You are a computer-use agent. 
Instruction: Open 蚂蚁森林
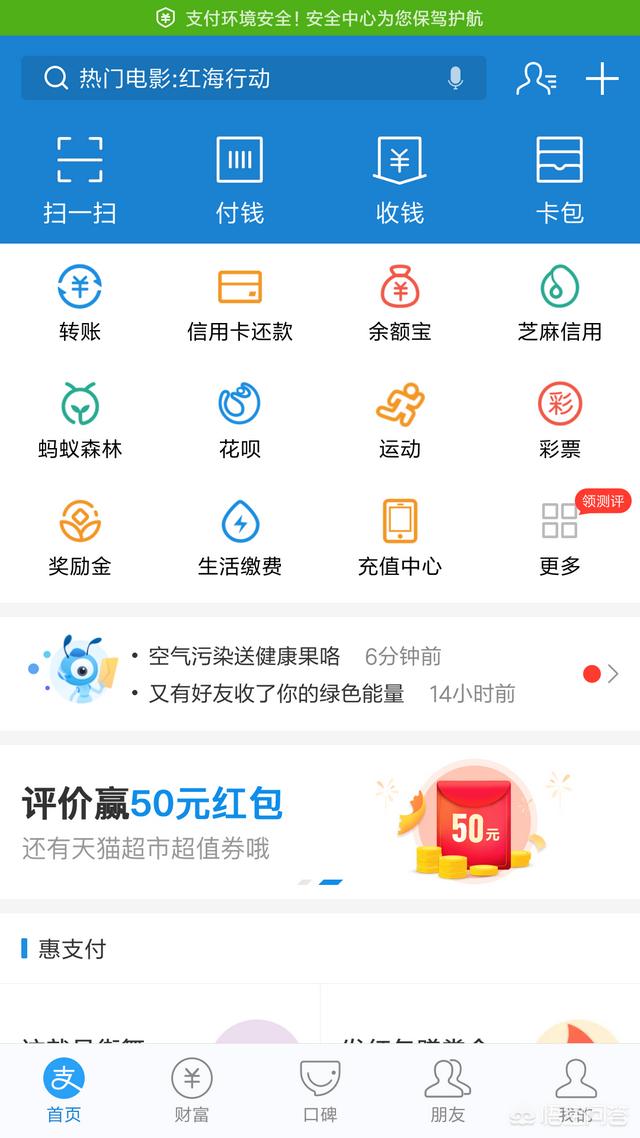[x=80, y=420]
